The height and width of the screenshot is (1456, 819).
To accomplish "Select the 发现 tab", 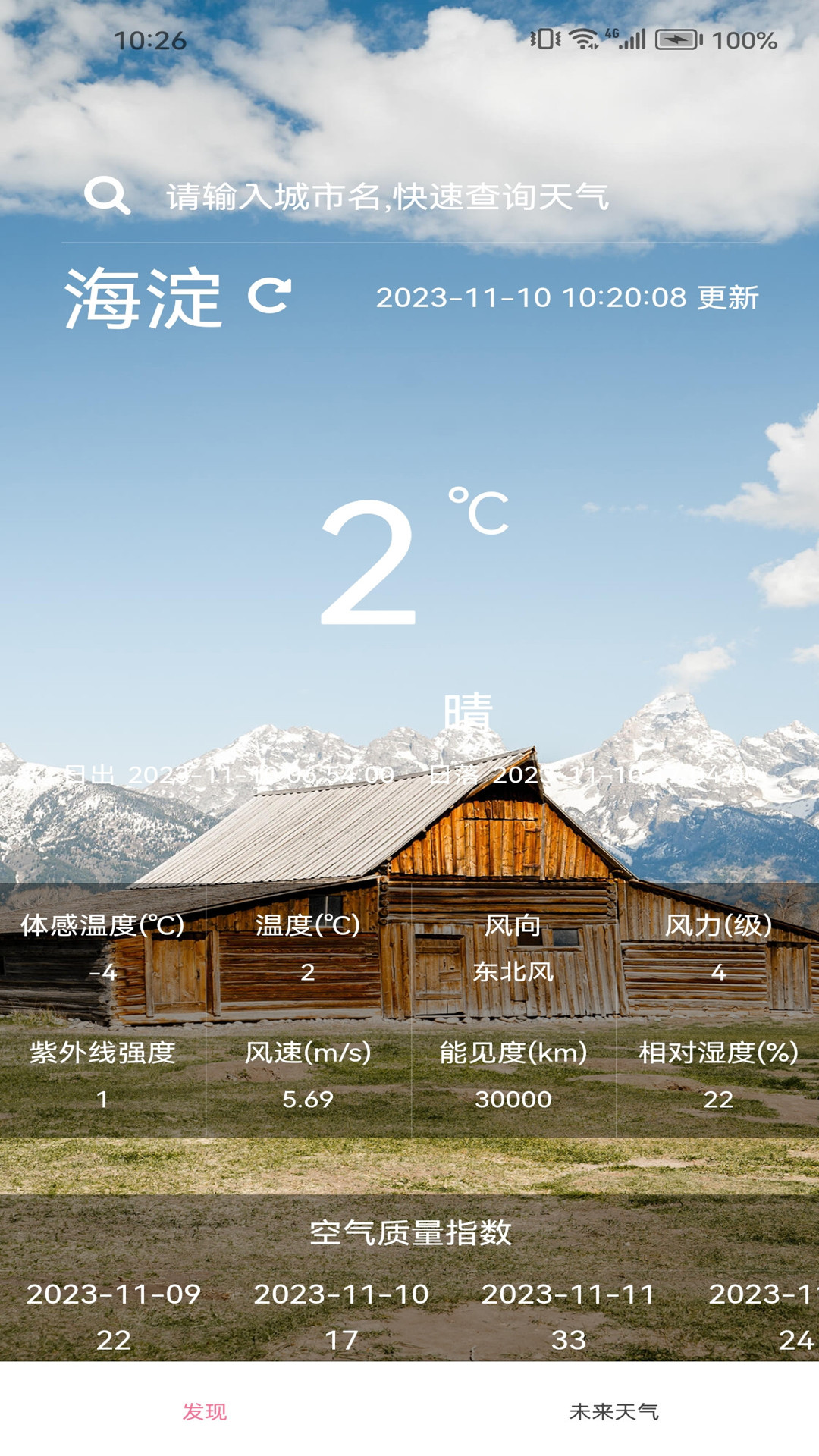I will (x=205, y=1411).
